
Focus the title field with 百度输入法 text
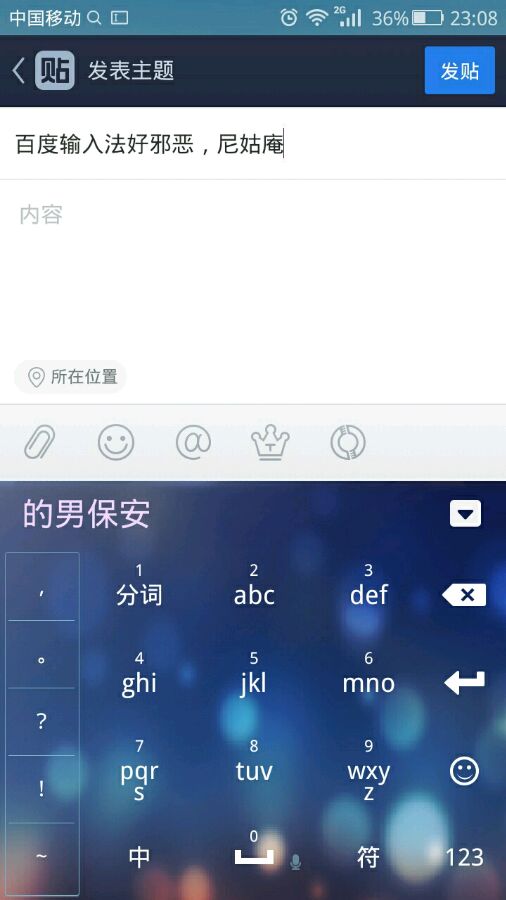pyautogui.click(x=253, y=143)
